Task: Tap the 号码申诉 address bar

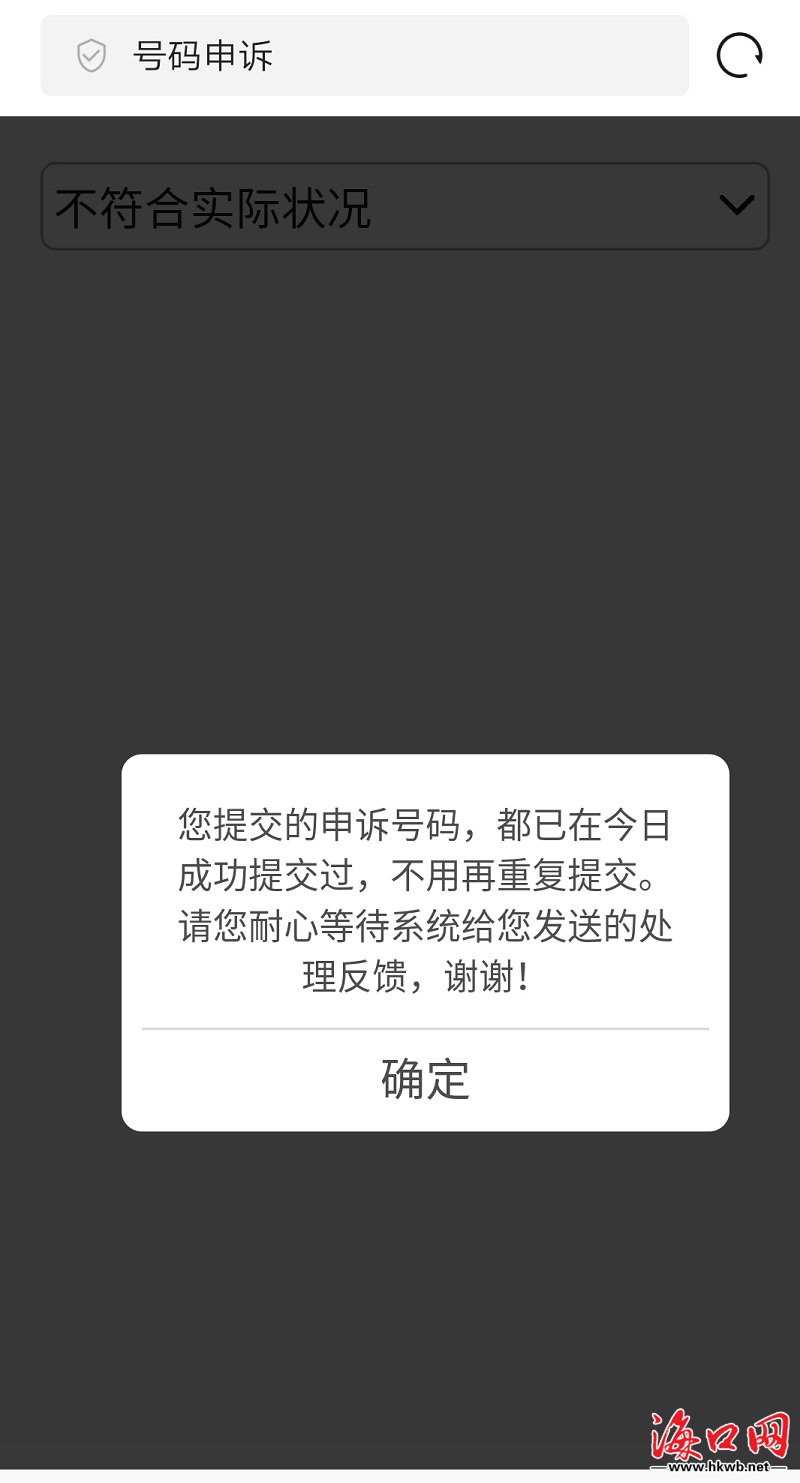Action: point(364,55)
